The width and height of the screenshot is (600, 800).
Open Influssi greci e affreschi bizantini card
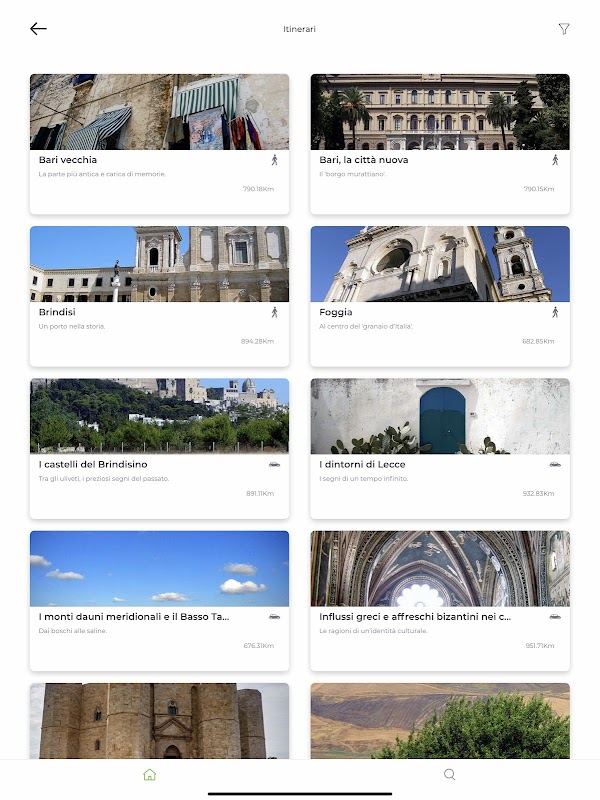[x=439, y=600]
